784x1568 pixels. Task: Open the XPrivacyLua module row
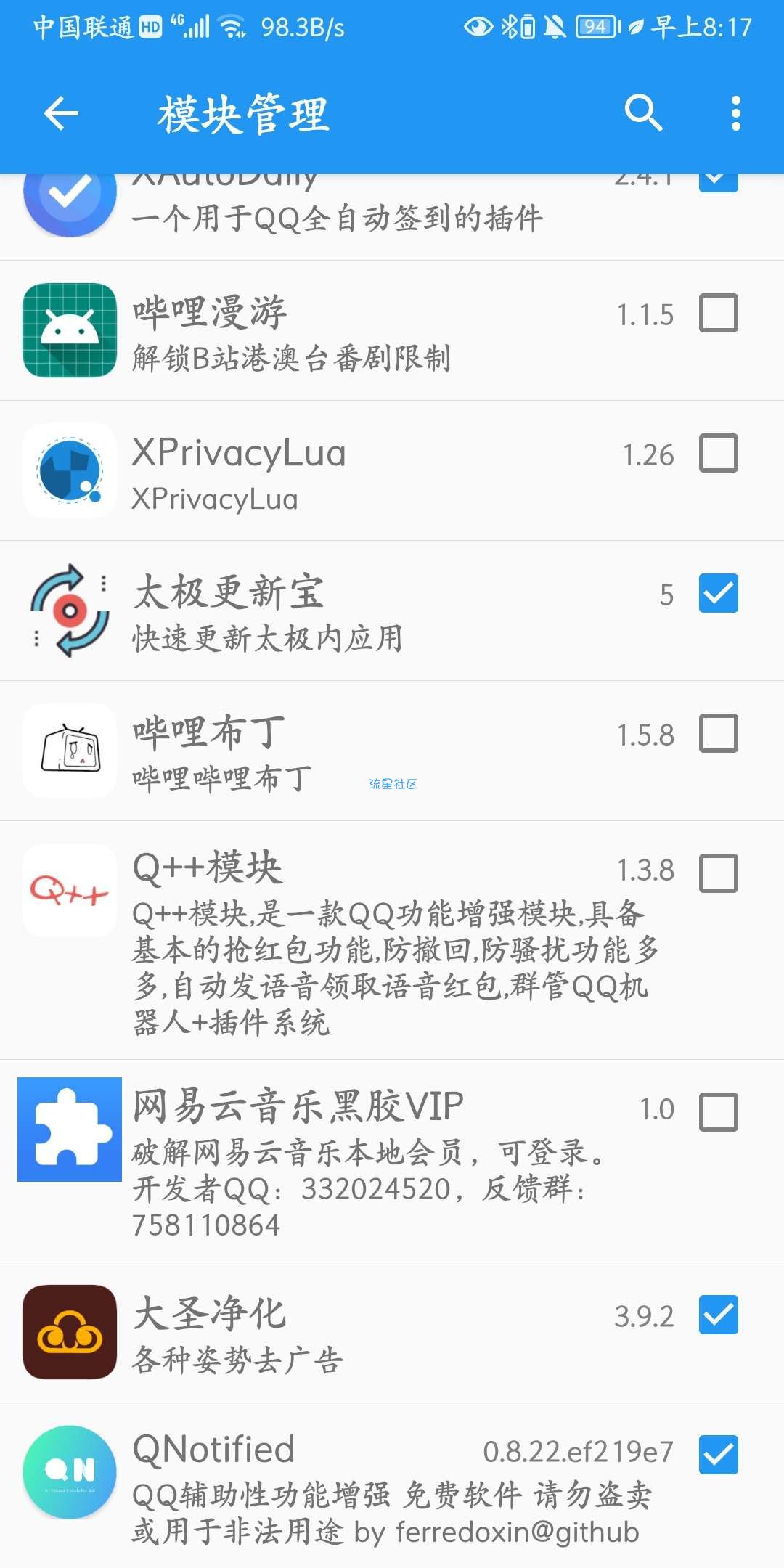pos(392,470)
